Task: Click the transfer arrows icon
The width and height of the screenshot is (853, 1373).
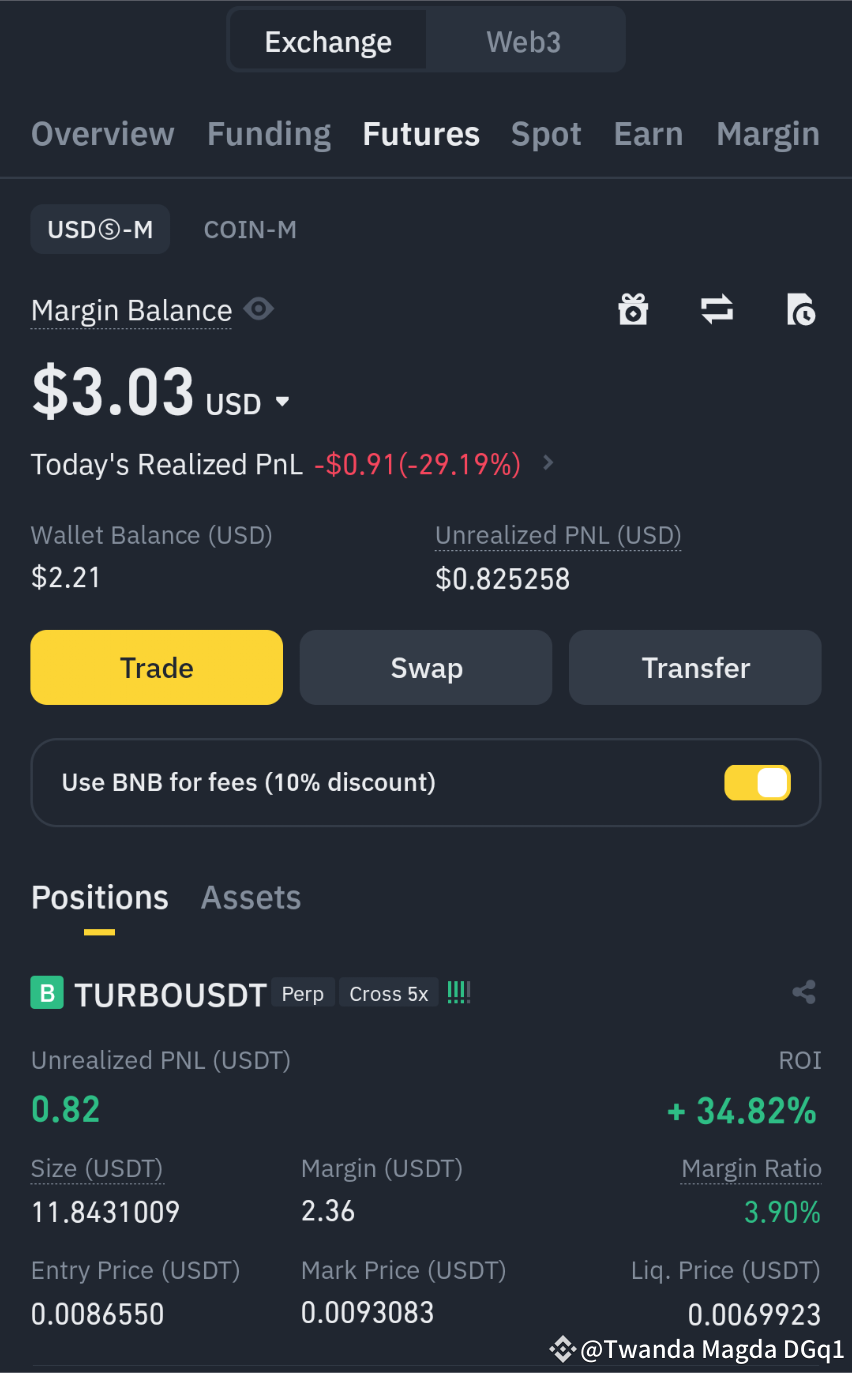Action: pos(717,310)
